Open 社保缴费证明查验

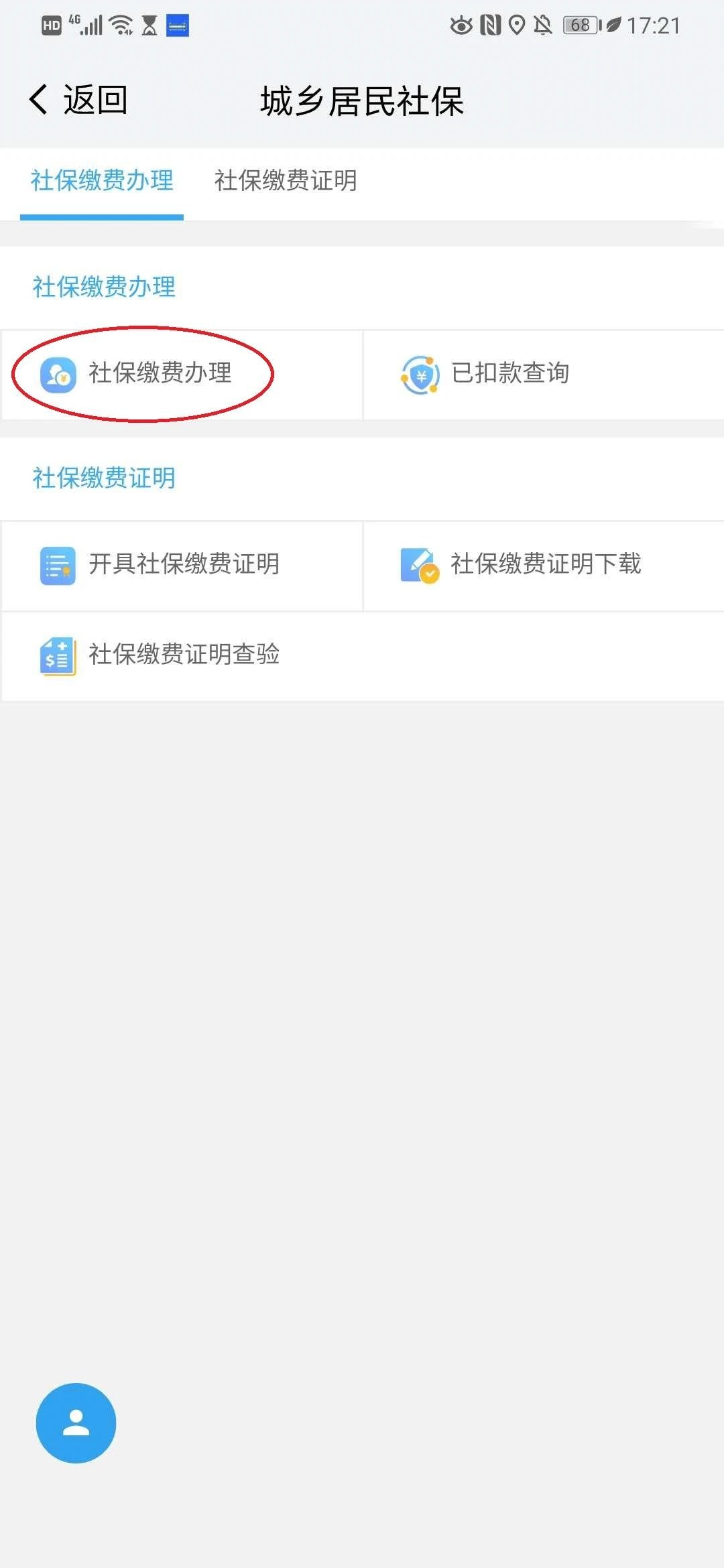coord(183,655)
